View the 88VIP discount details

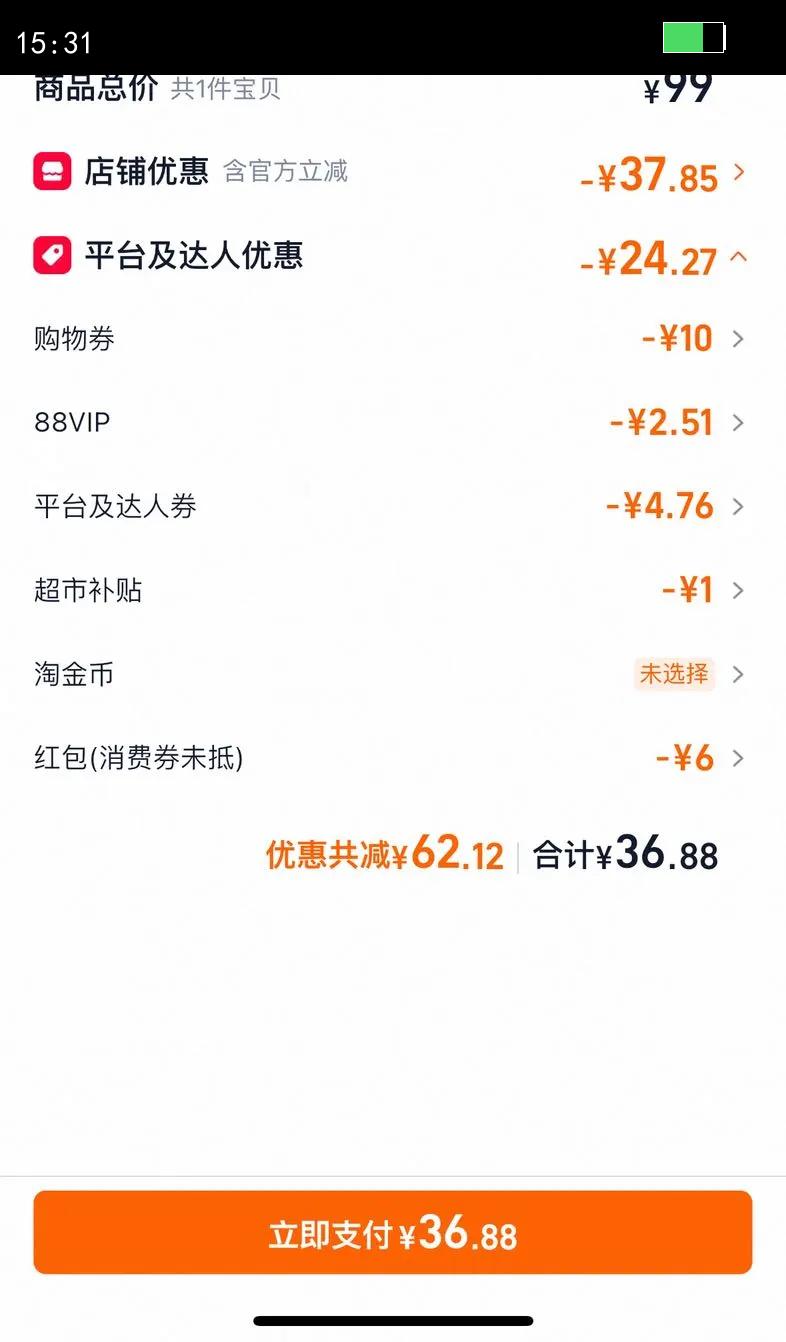pyautogui.click(x=738, y=423)
